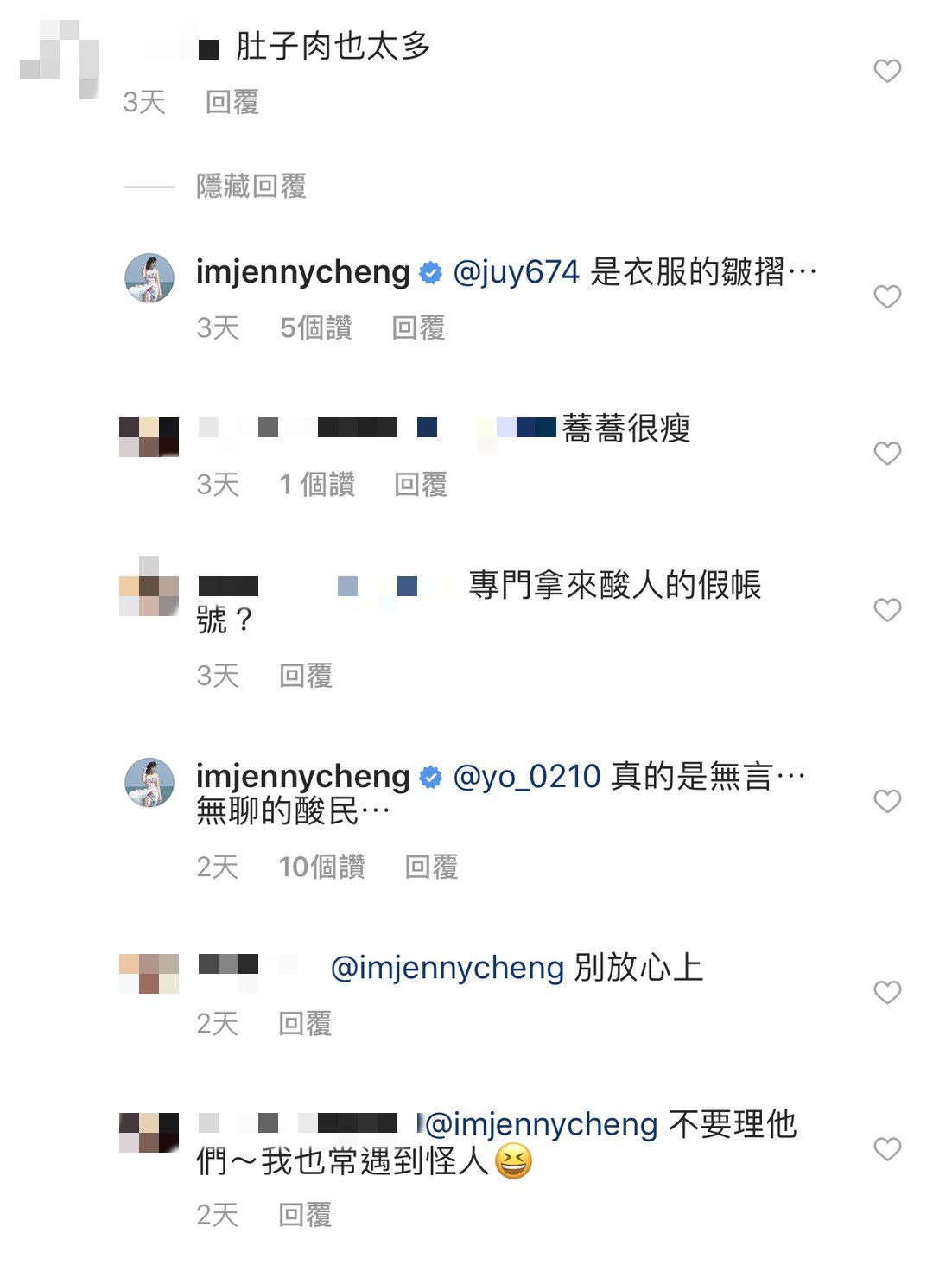
Task: Like the 肚子肉也太多 comment
Action: (887, 71)
